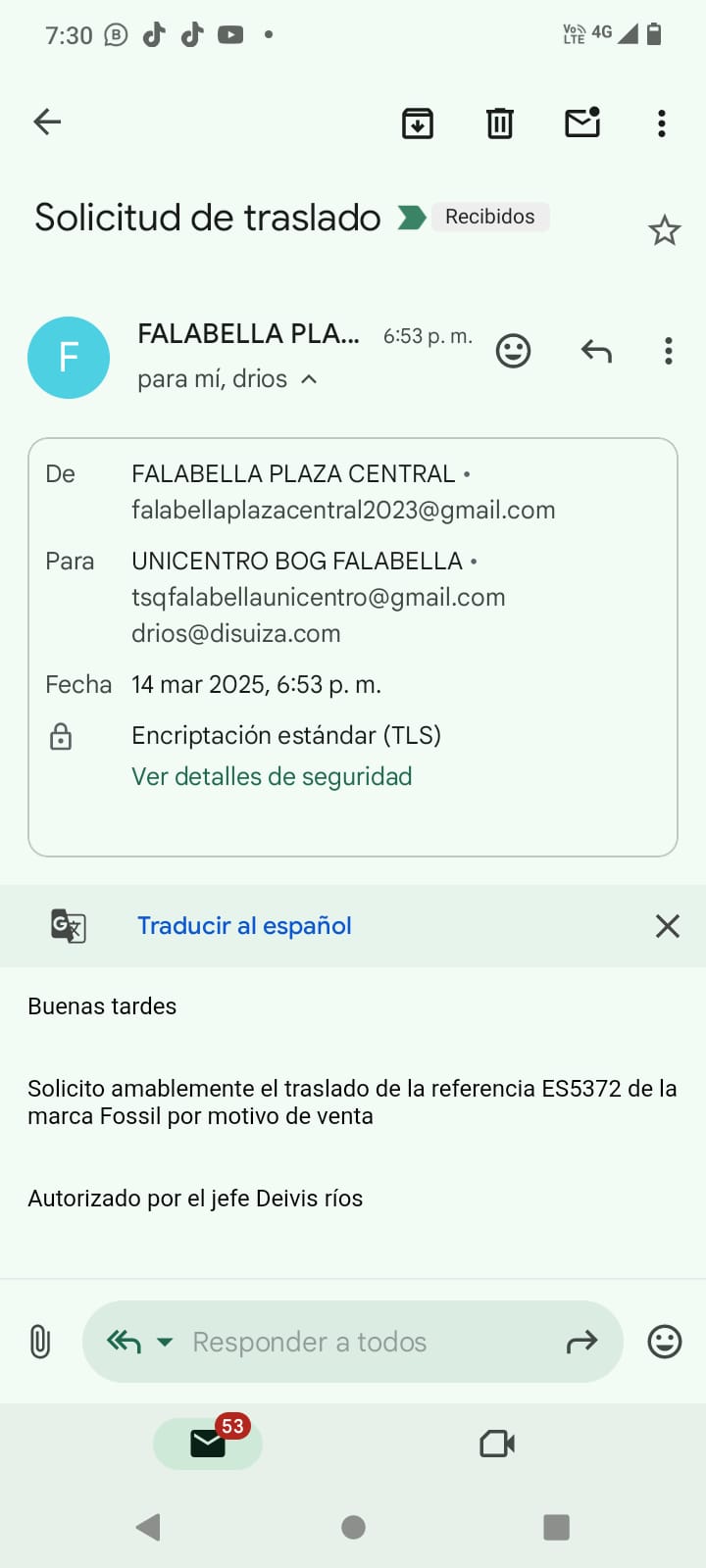Forward the email with the arrow icon
706x1568 pixels.
(x=581, y=1342)
